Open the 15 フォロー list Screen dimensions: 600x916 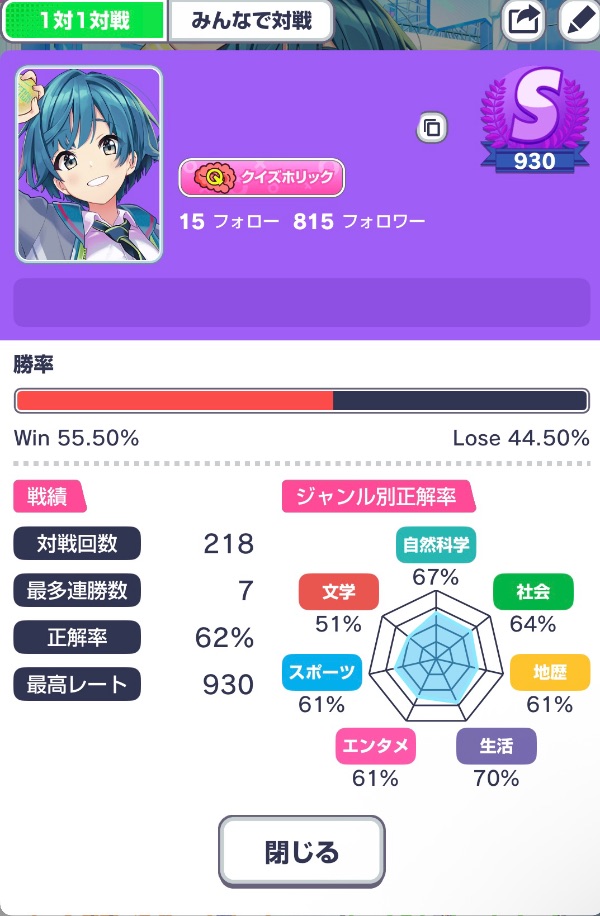tap(229, 222)
